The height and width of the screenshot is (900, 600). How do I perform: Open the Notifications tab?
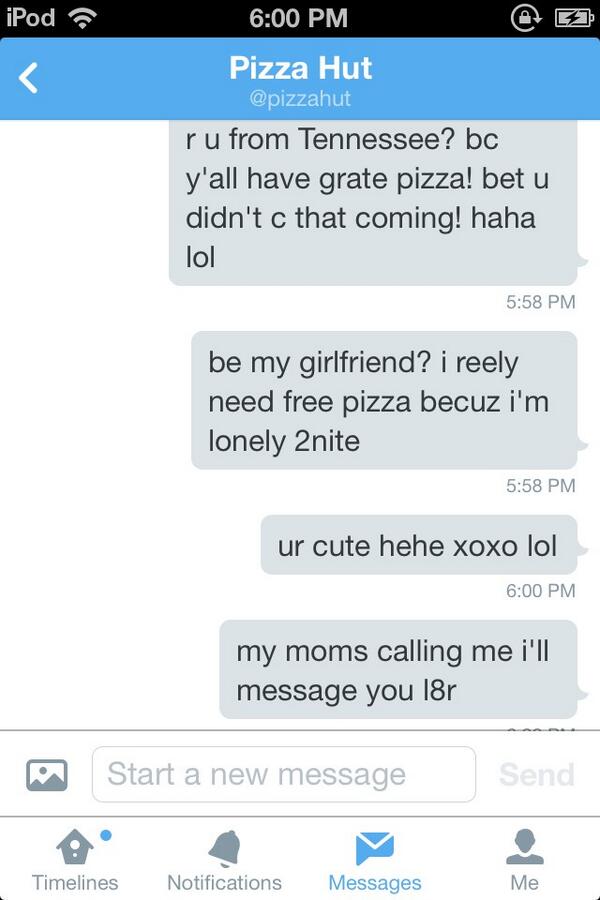click(x=224, y=860)
